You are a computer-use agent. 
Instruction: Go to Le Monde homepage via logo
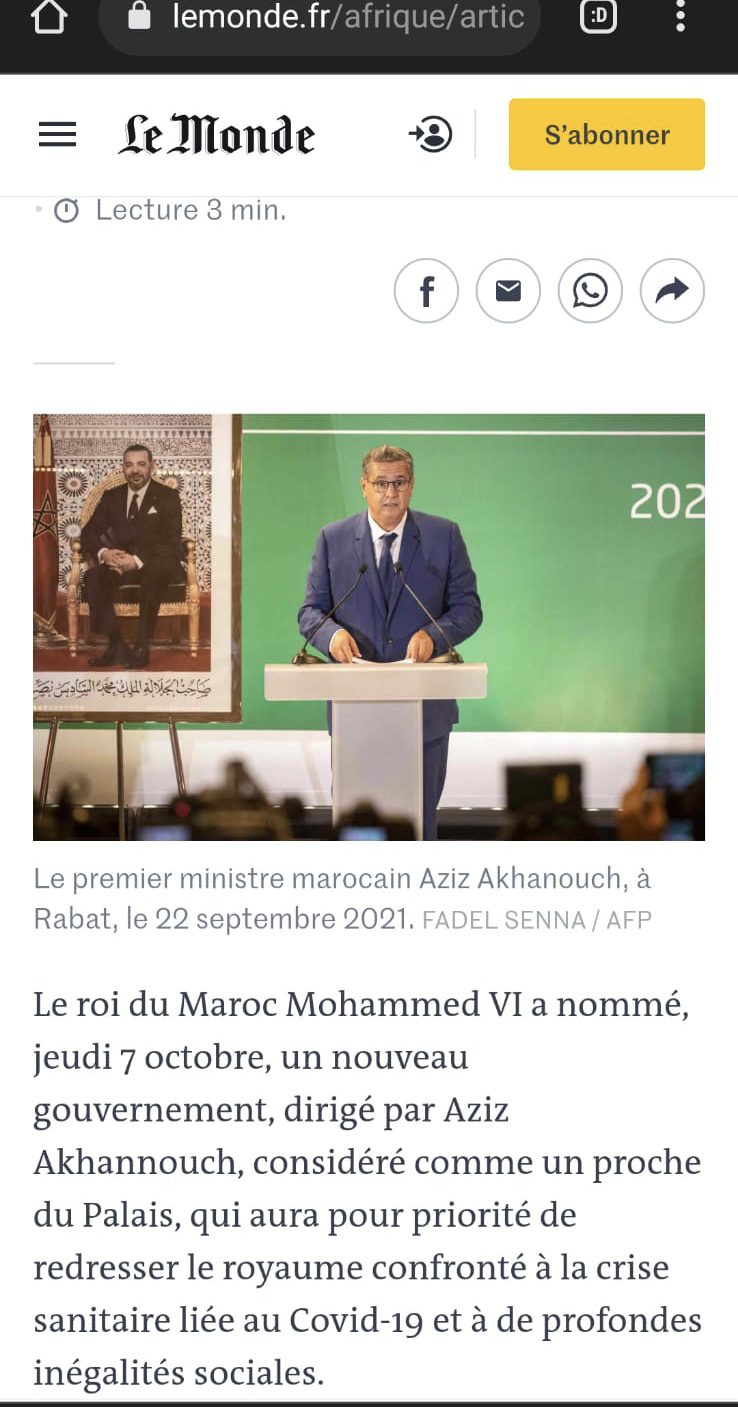pos(216,135)
